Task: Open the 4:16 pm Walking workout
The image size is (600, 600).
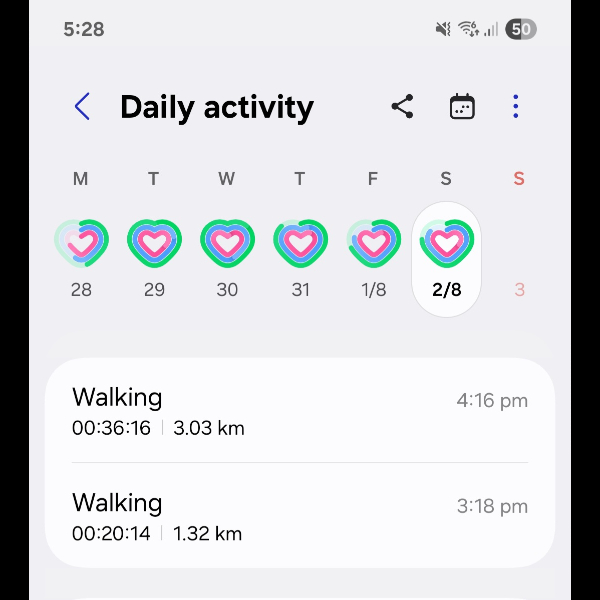Action: (300, 412)
